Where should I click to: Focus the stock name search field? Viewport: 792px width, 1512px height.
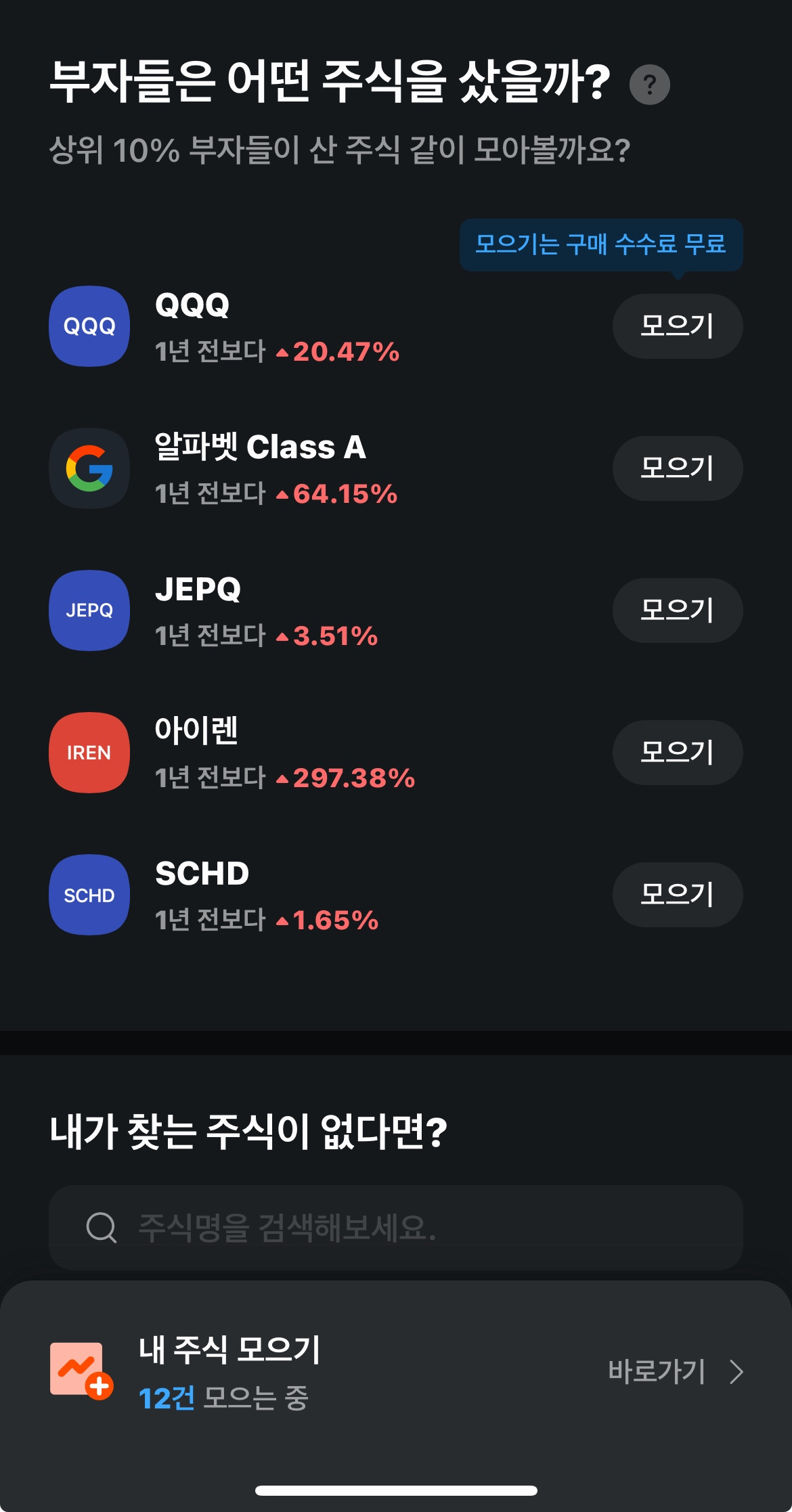[396, 1227]
